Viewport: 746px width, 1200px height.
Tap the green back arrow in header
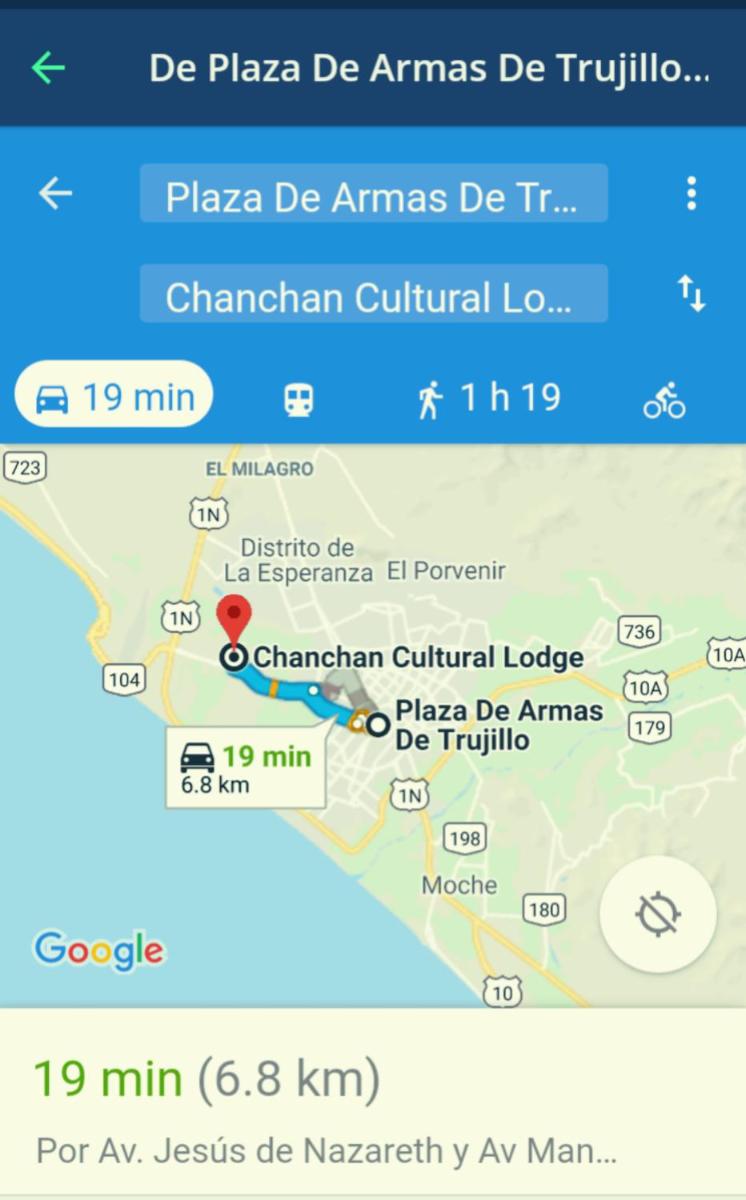click(x=48, y=68)
